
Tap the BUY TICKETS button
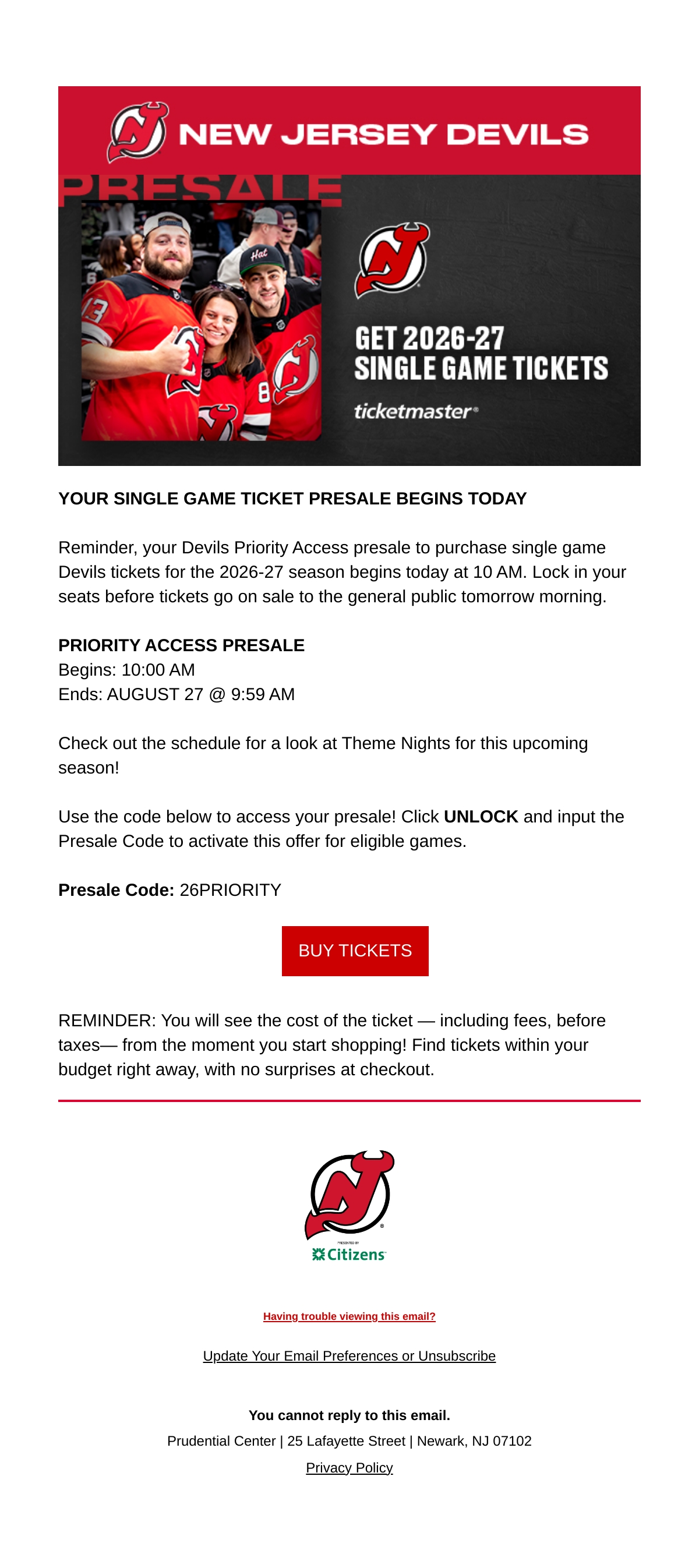[355, 951]
